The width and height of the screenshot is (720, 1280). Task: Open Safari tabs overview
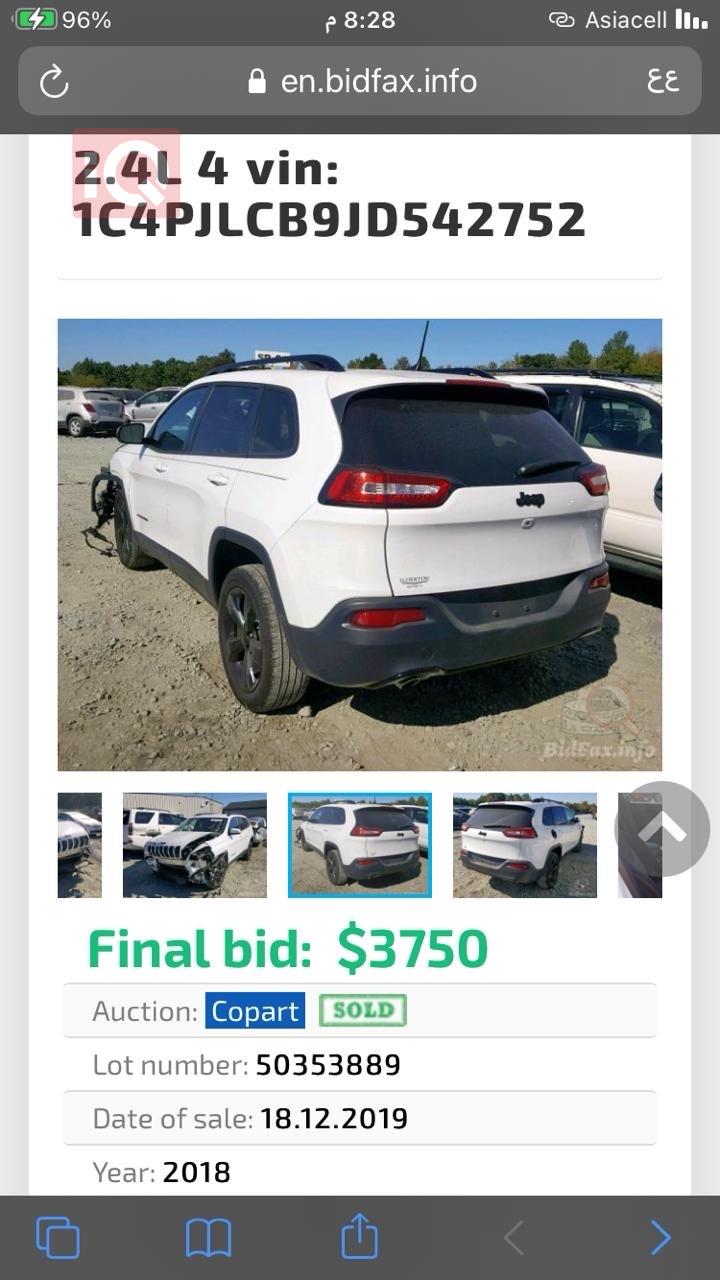tap(58, 1238)
